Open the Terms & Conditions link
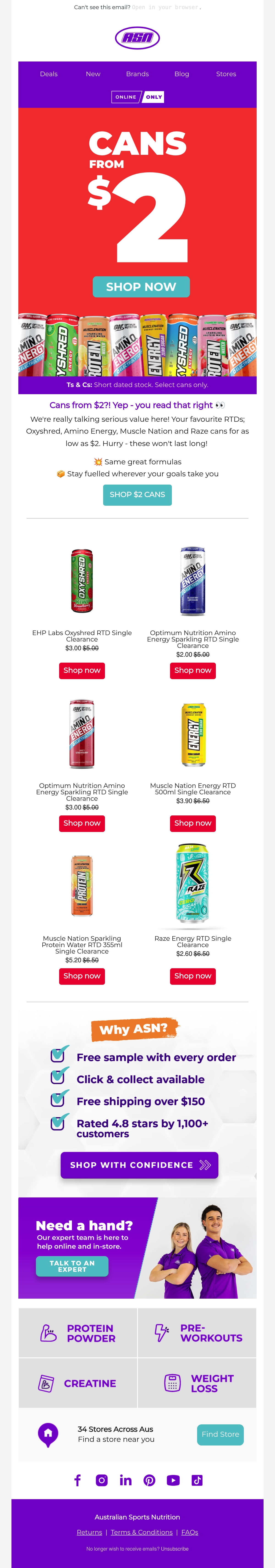The height and width of the screenshot is (1568, 275). pyautogui.click(x=142, y=1532)
